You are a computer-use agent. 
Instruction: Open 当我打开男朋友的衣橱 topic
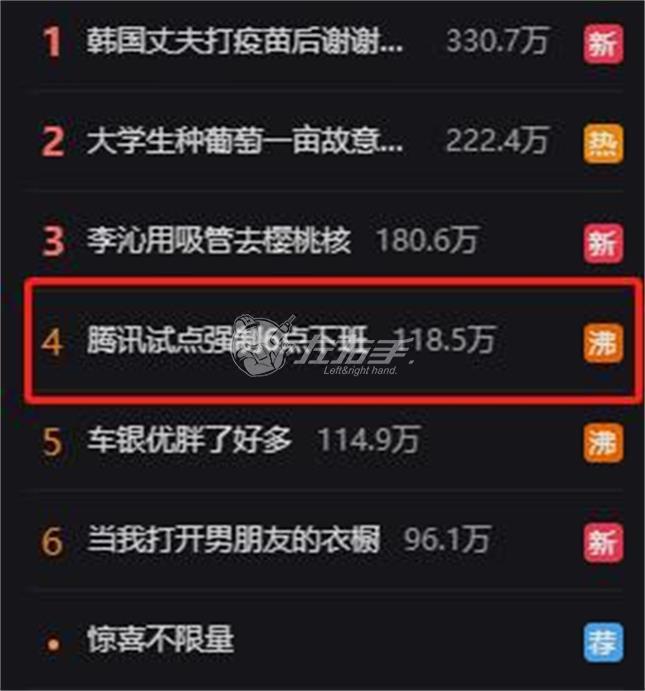coord(234,540)
